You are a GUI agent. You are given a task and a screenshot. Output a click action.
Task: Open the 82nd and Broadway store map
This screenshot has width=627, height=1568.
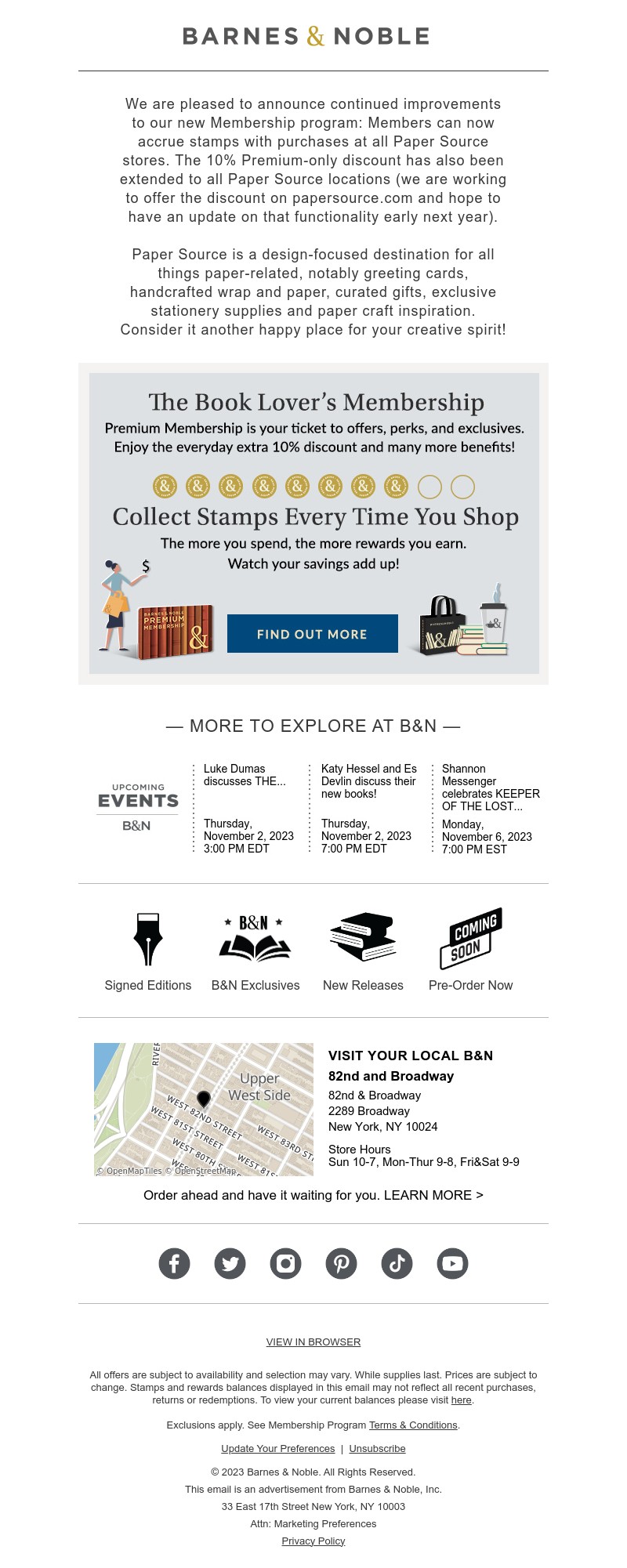[x=204, y=1109]
